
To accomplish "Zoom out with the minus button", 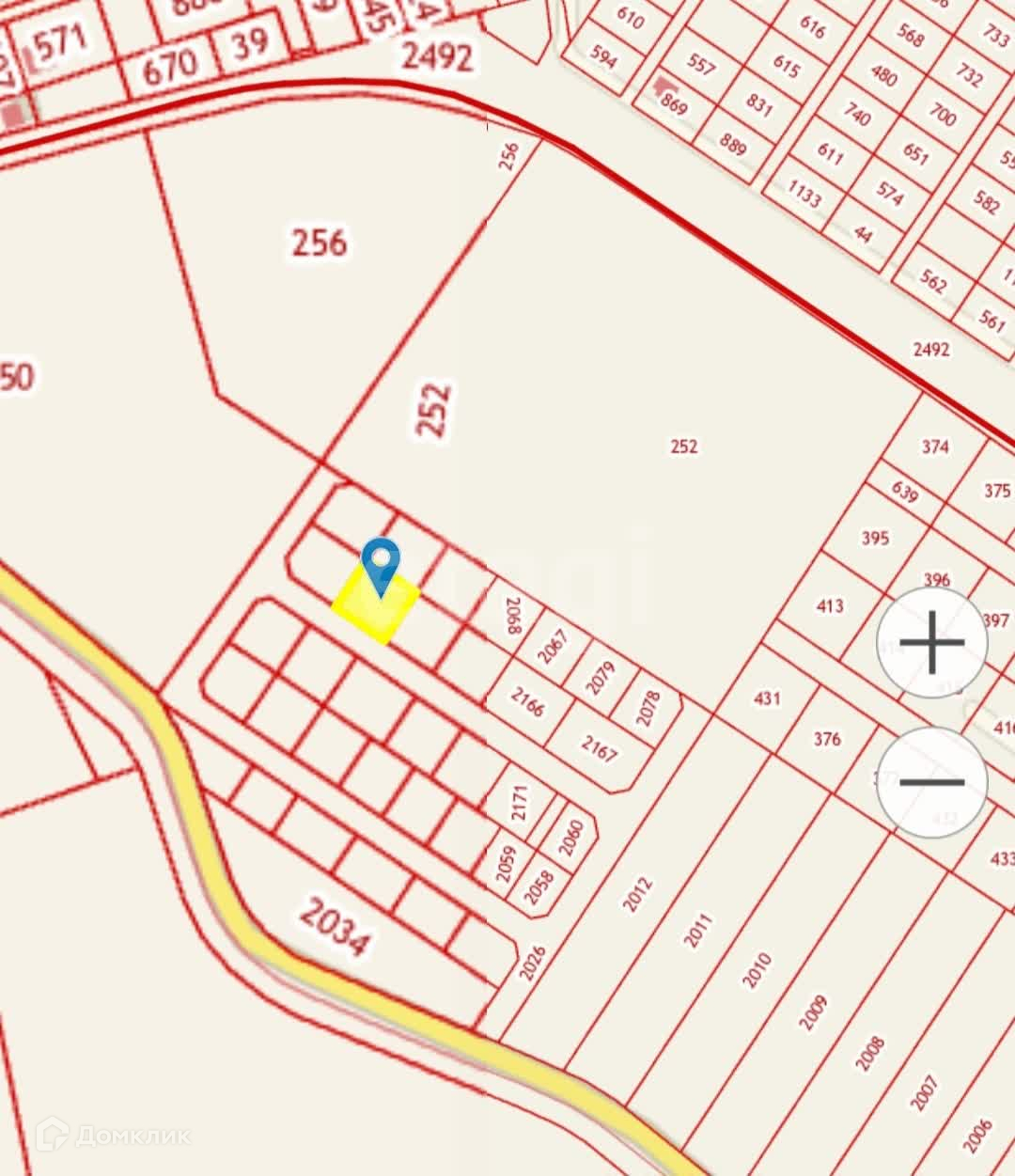I will [932, 782].
